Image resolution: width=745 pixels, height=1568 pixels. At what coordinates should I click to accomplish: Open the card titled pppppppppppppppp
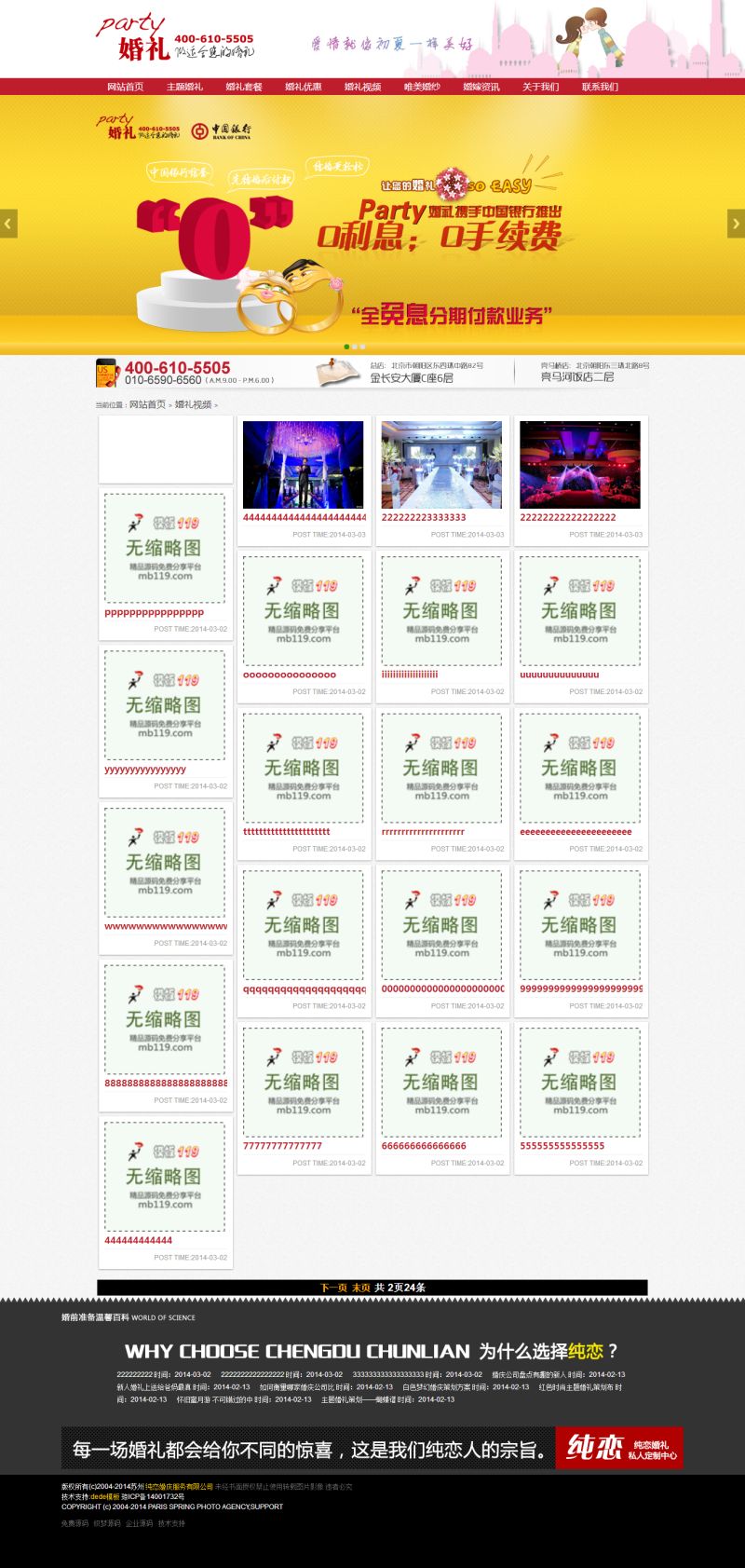coord(155,613)
